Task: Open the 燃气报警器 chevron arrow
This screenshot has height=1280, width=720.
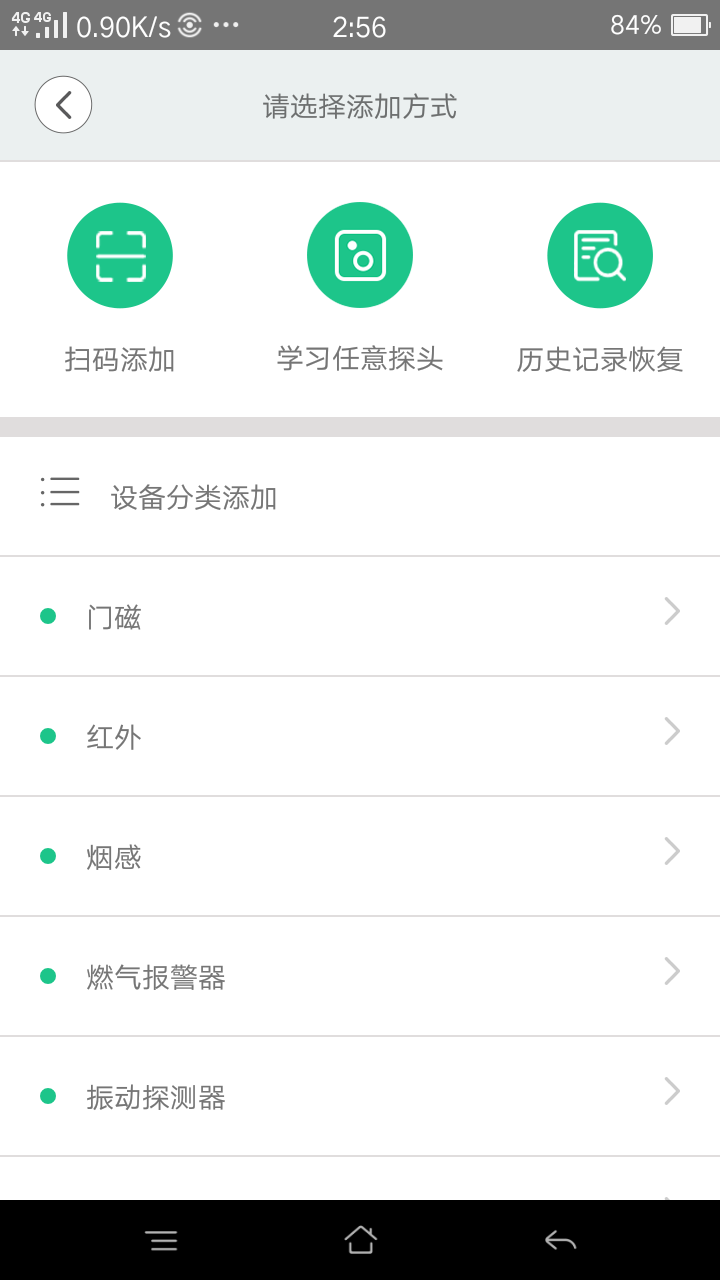Action: [x=671, y=971]
